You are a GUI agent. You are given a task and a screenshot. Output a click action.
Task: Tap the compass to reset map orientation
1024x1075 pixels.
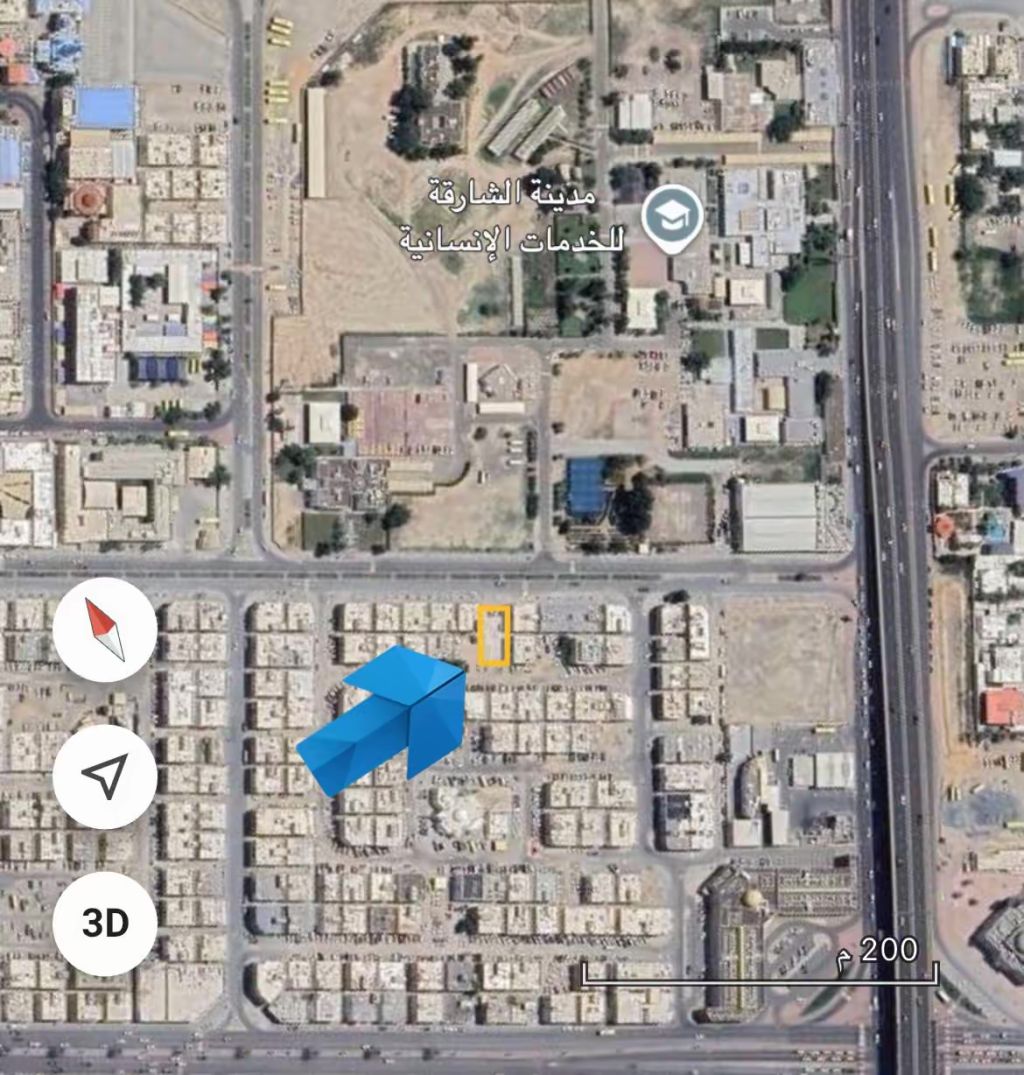point(105,630)
